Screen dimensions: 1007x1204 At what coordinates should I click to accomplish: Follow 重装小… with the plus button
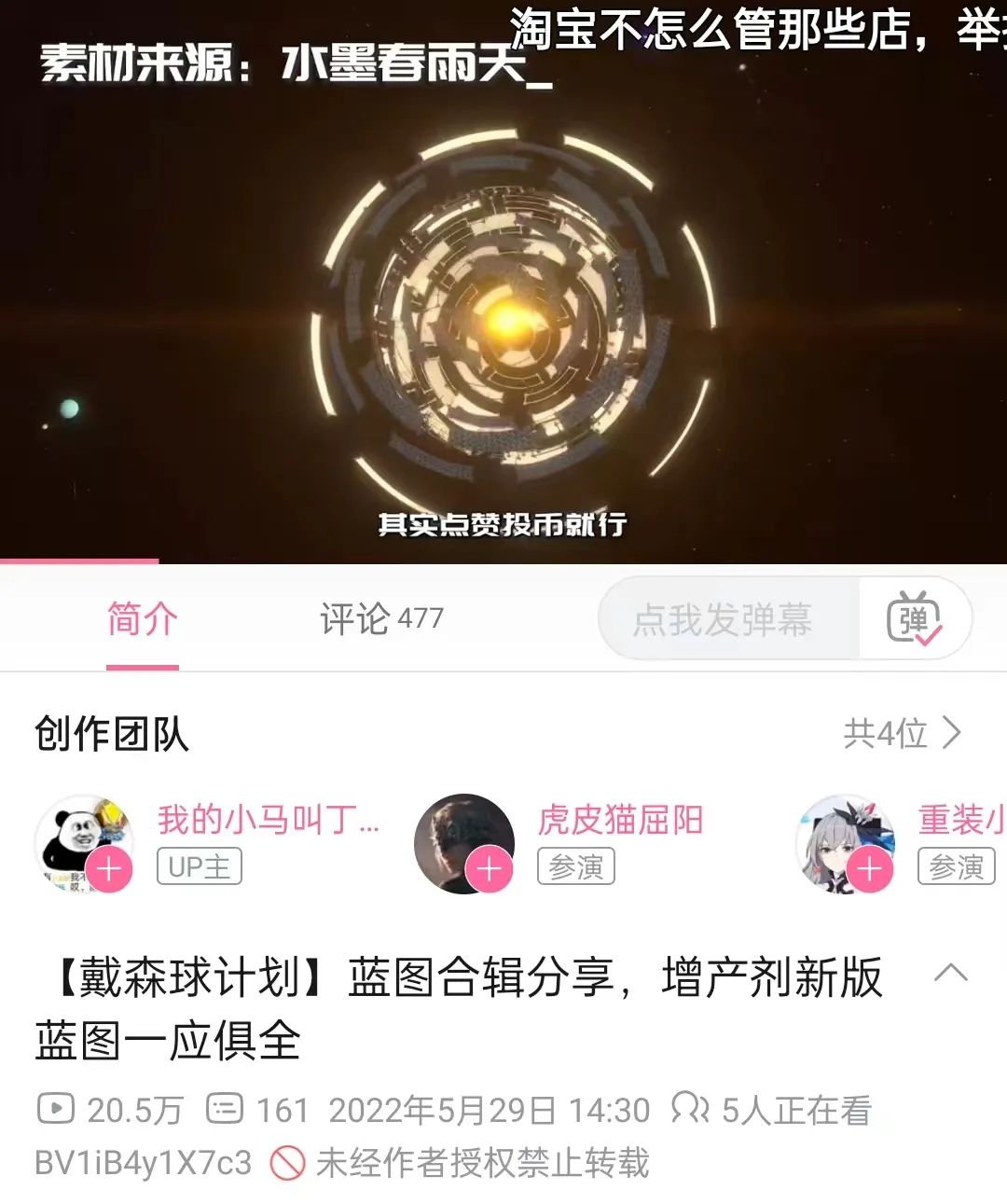coord(870,869)
